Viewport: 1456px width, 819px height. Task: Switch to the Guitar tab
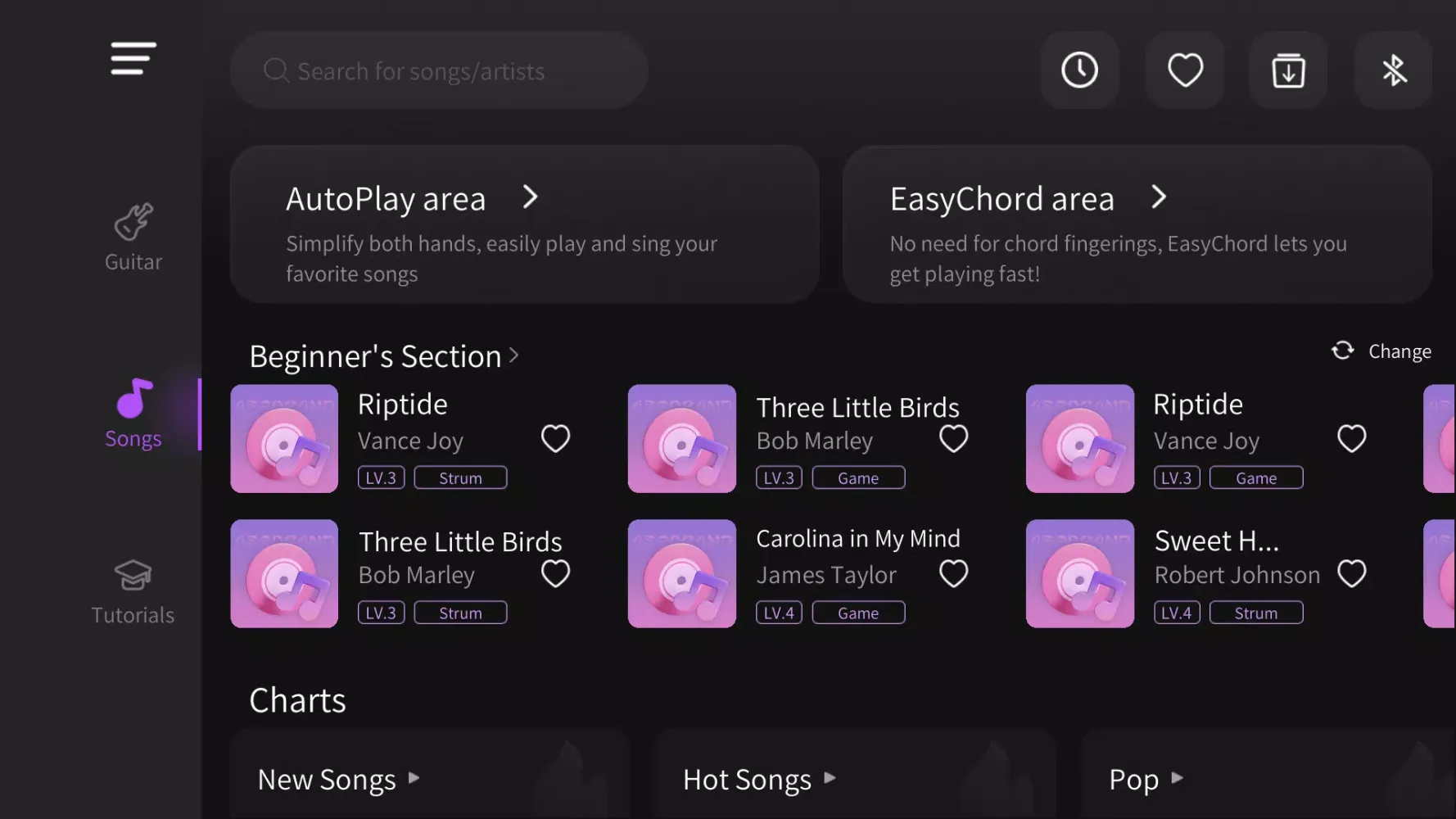[133, 237]
